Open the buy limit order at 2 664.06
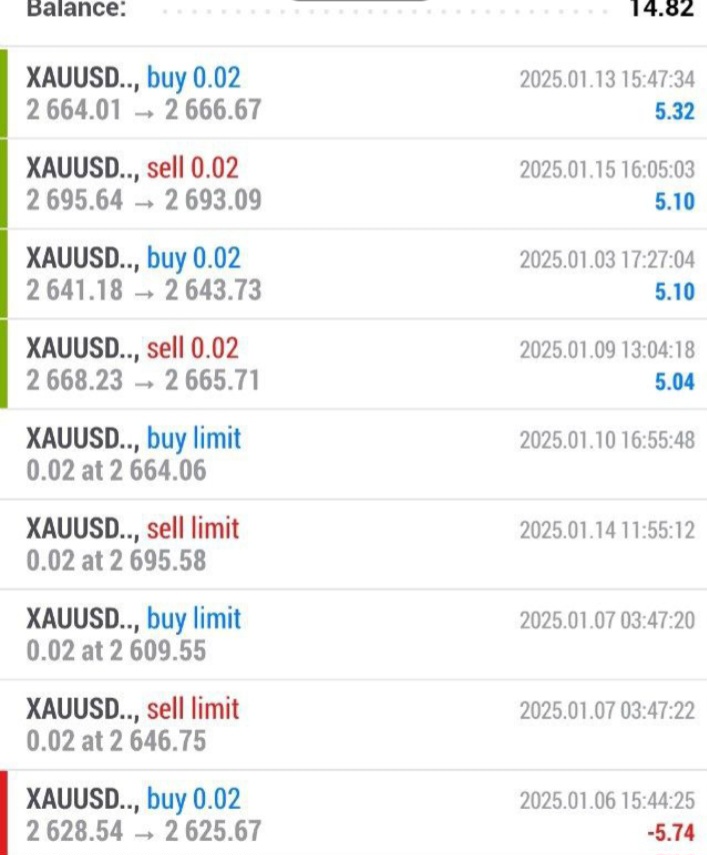The image size is (707, 855). click(x=353, y=454)
